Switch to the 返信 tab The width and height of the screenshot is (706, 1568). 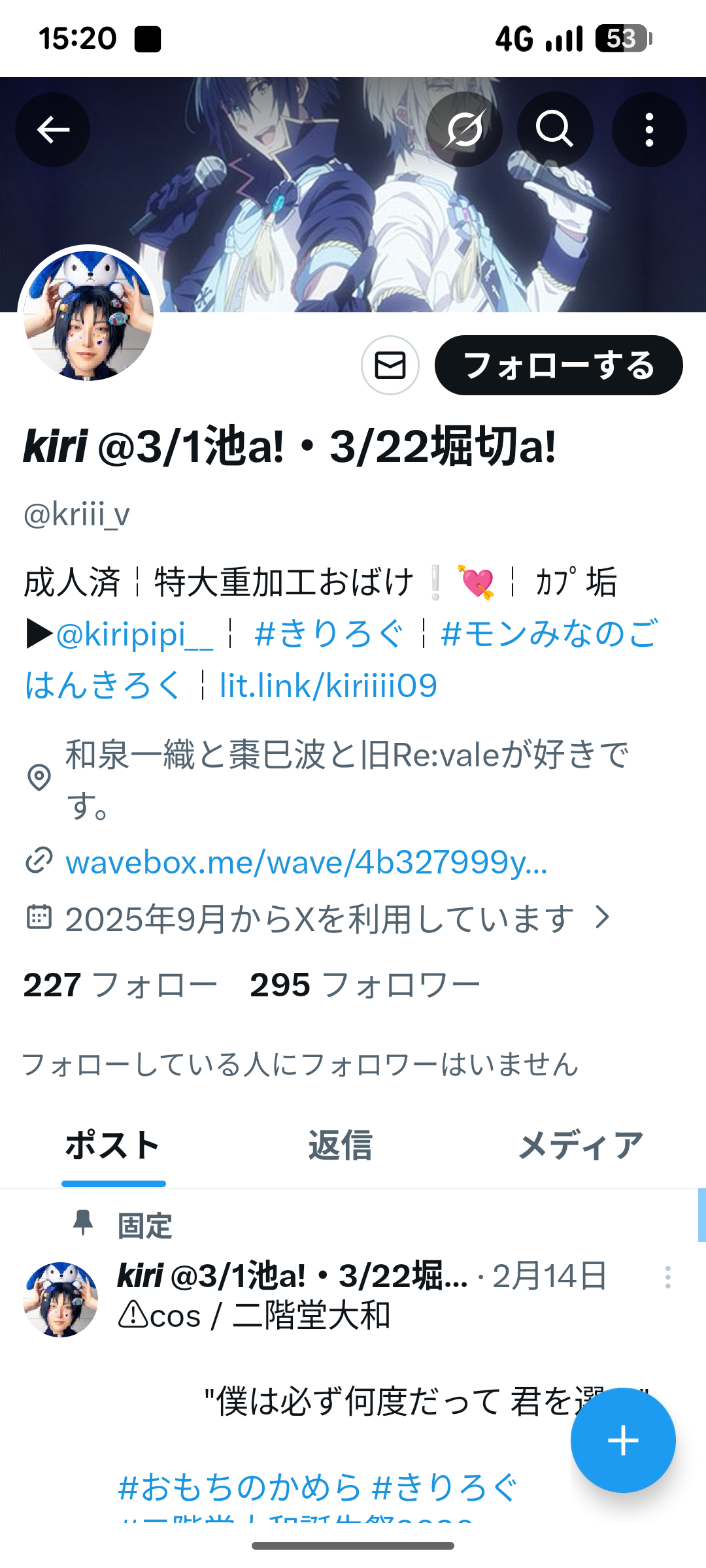click(x=340, y=1145)
